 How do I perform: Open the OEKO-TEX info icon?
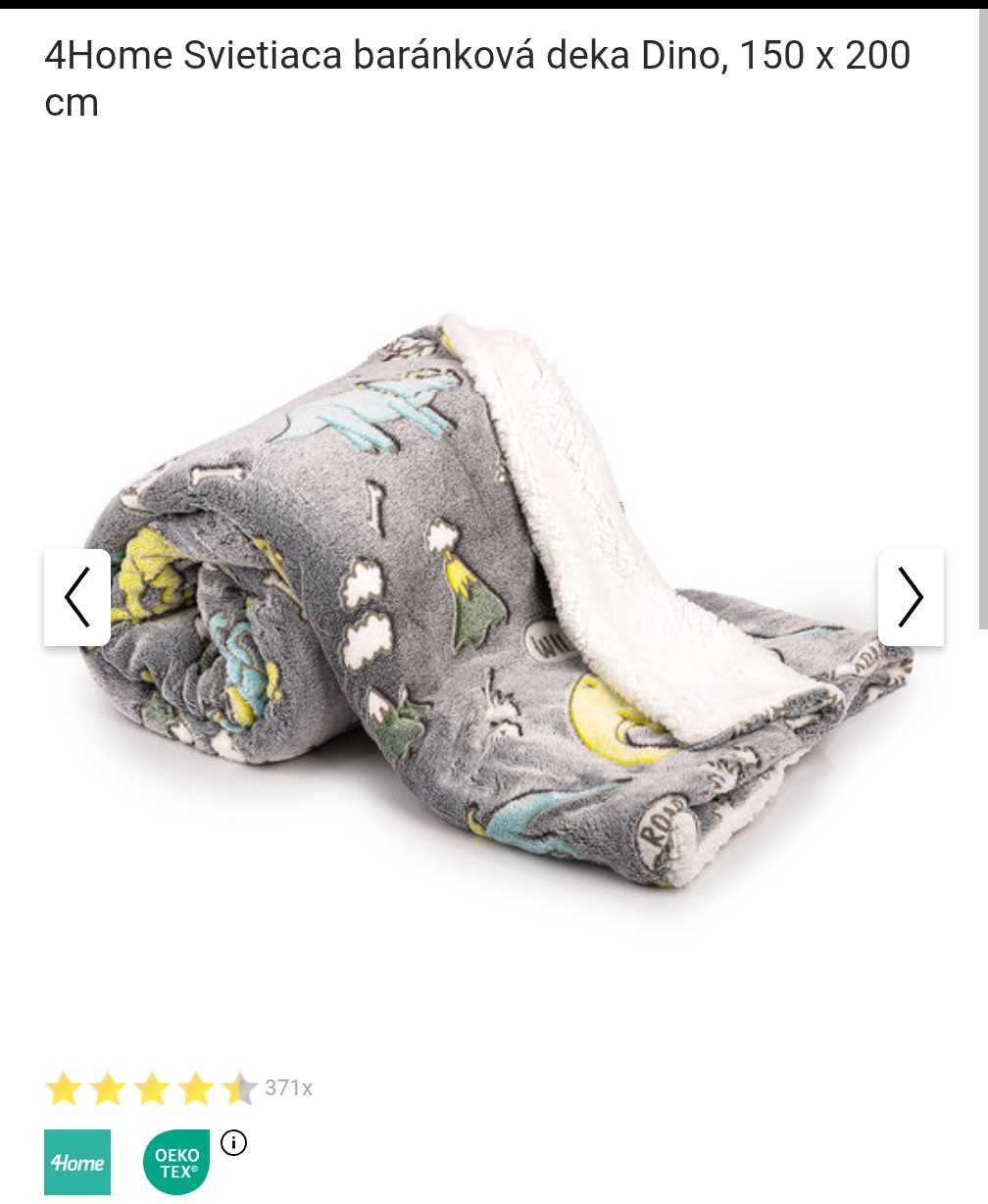tap(233, 1143)
